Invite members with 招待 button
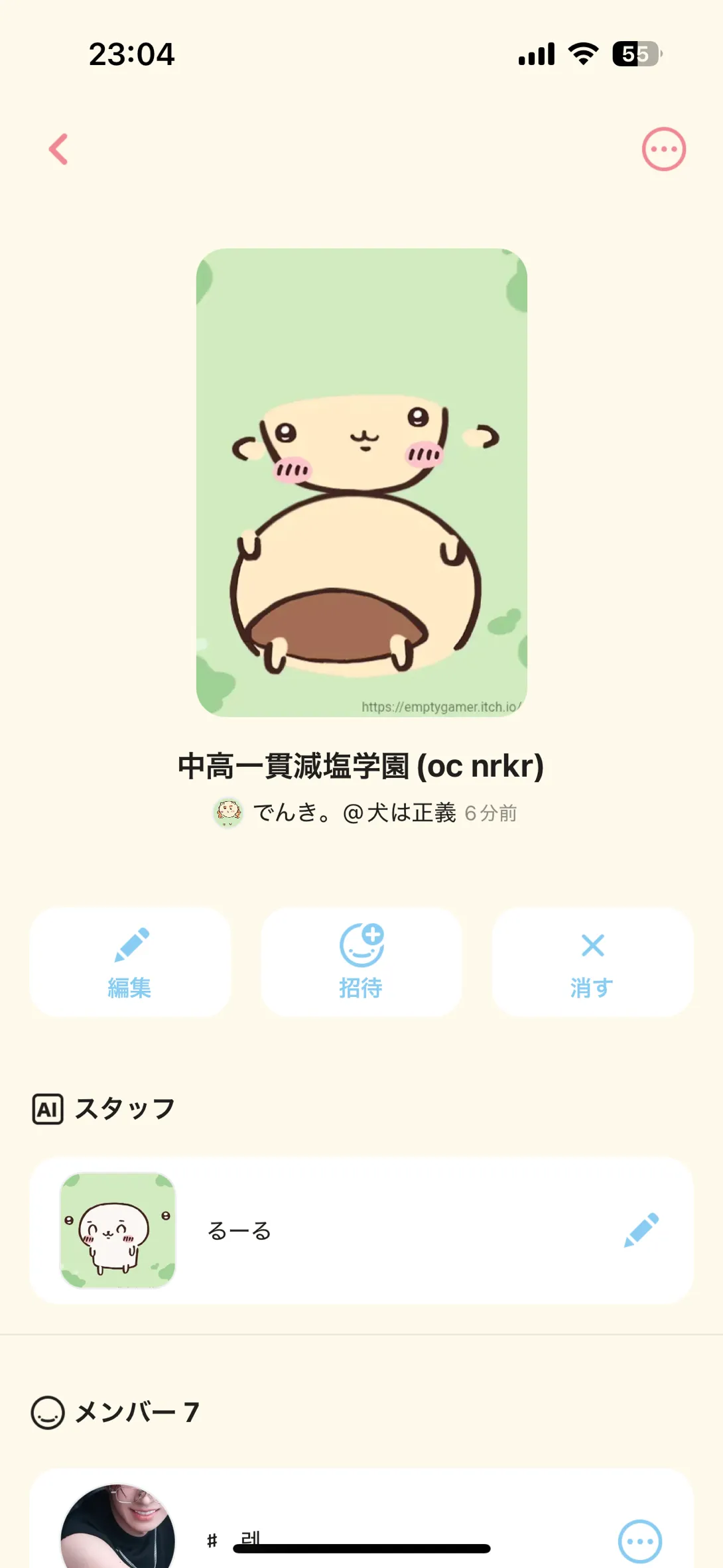This screenshot has width=723, height=1568. (361, 962)
